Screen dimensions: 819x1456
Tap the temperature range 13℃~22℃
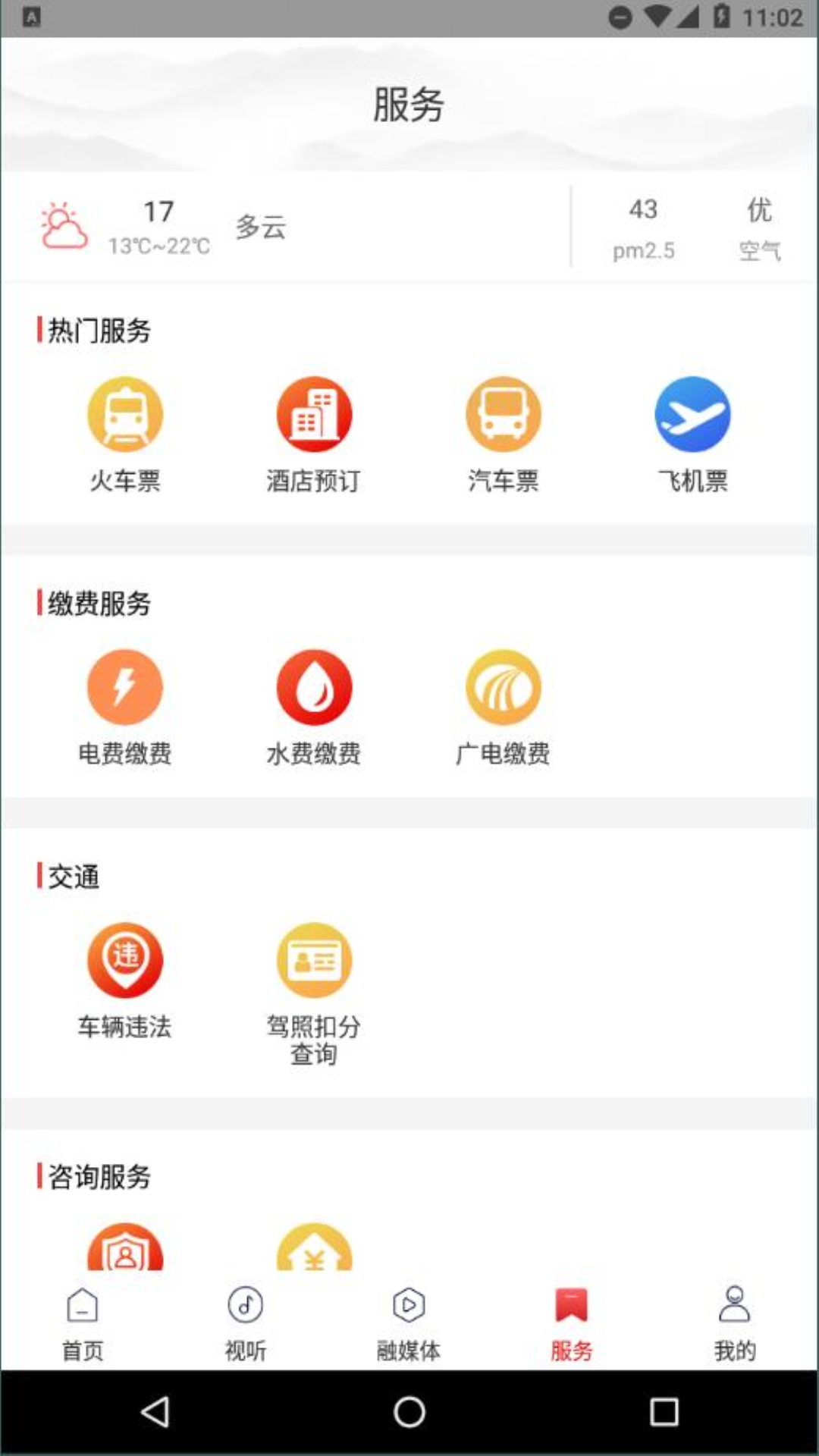pyautogui.click(x=158, y=246)
